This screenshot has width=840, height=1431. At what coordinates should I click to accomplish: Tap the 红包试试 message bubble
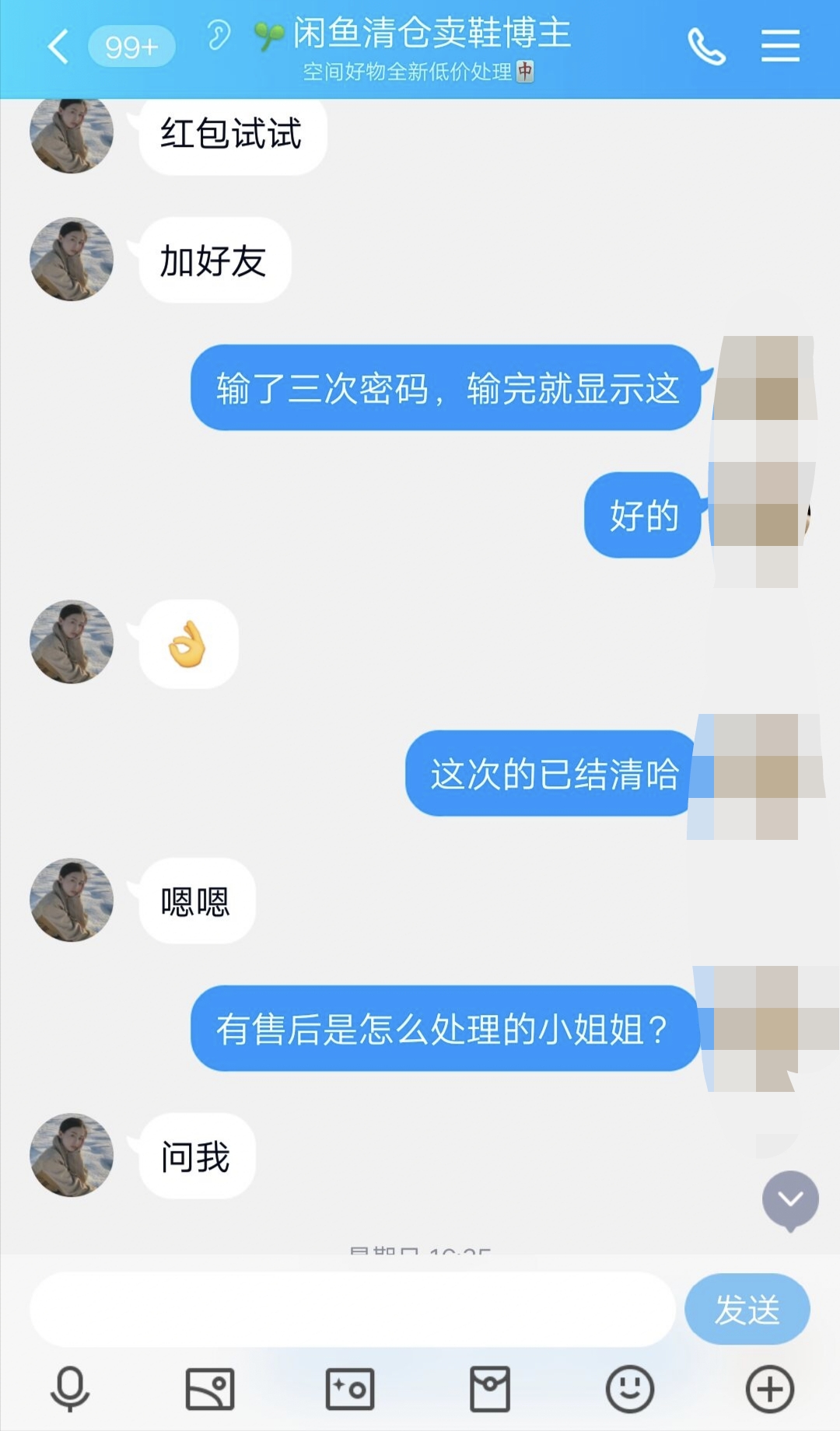click(231, 132)
